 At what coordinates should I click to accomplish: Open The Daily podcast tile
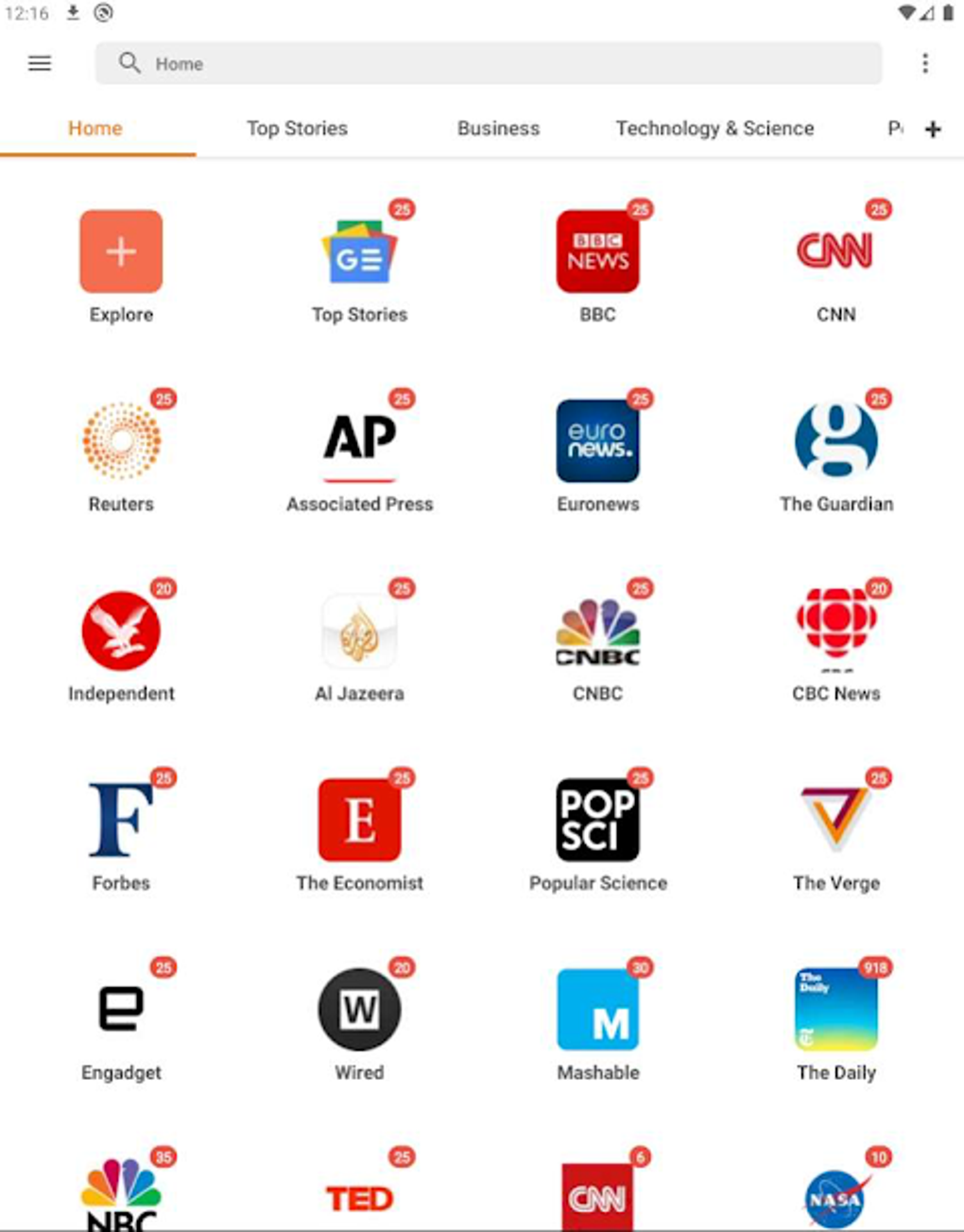tap(835, 1010)
